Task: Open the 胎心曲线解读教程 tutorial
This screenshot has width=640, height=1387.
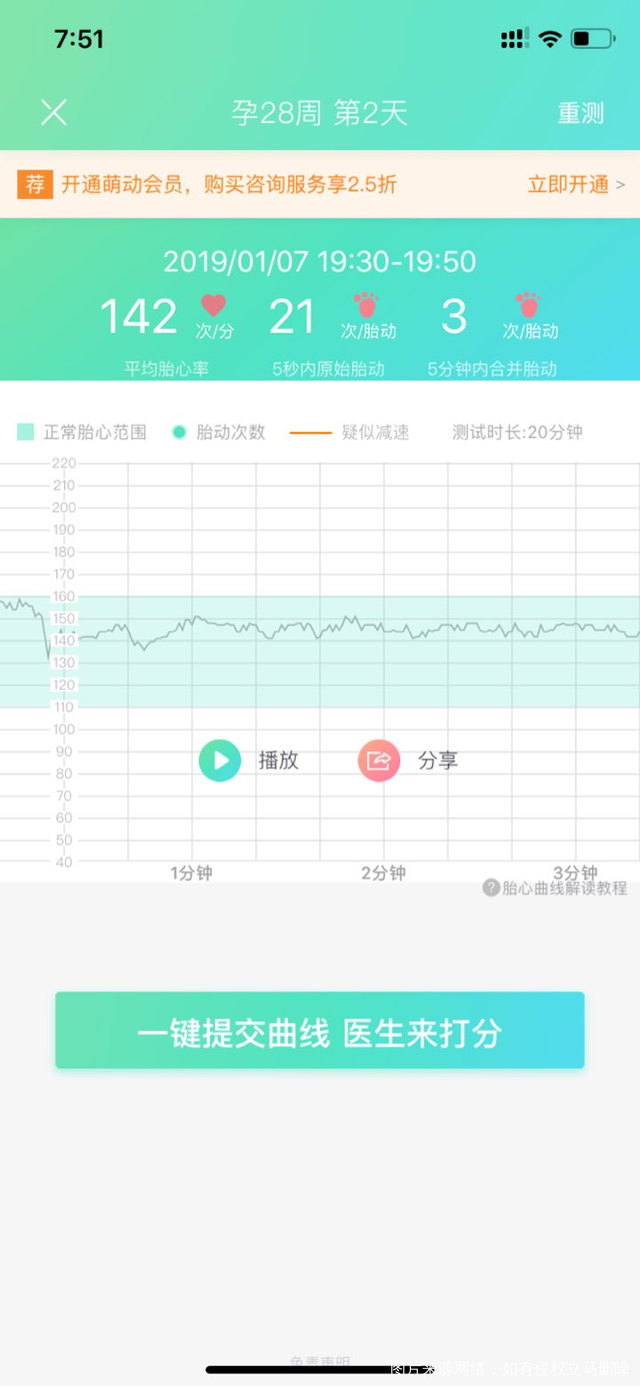Action: (556, 887)
